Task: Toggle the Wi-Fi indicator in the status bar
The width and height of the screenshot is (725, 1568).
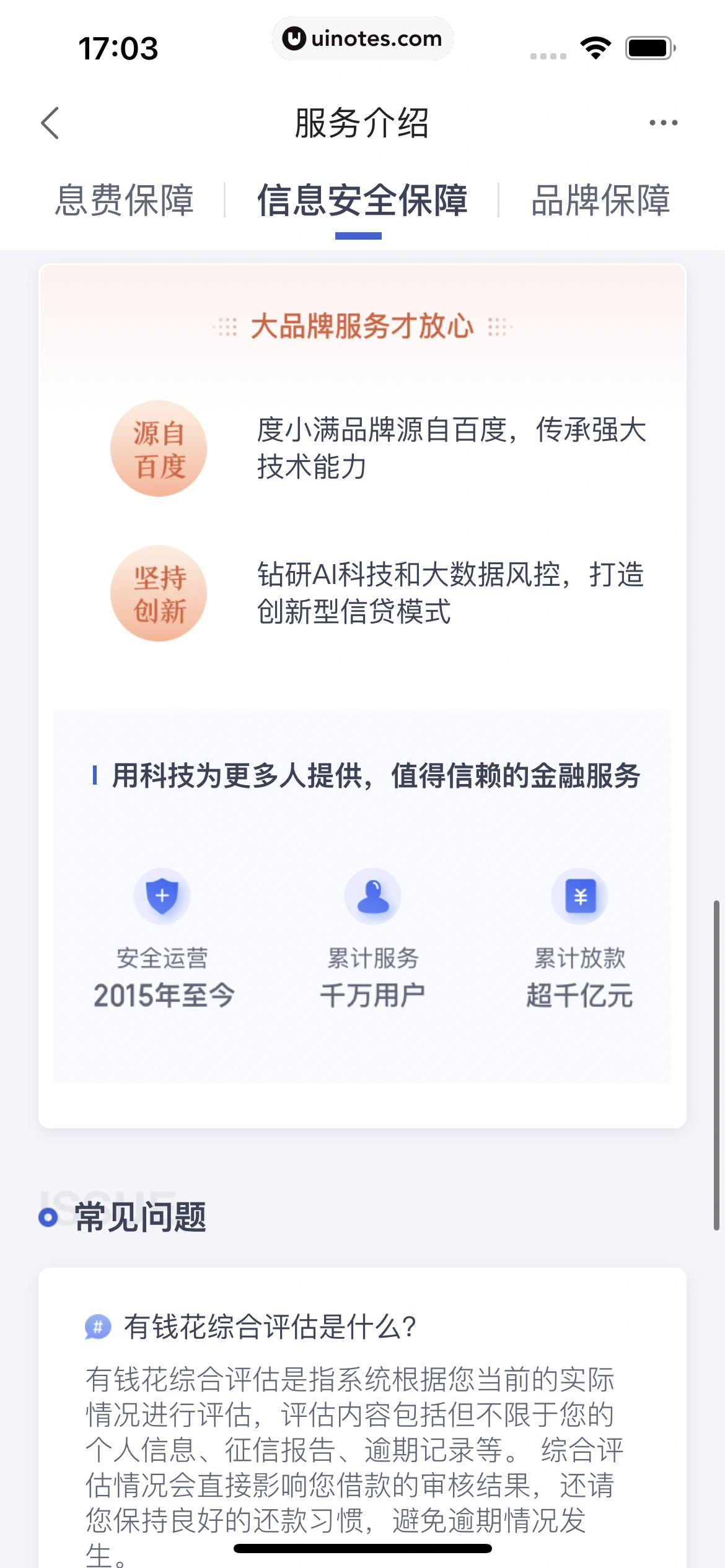Action: [597, 46]
